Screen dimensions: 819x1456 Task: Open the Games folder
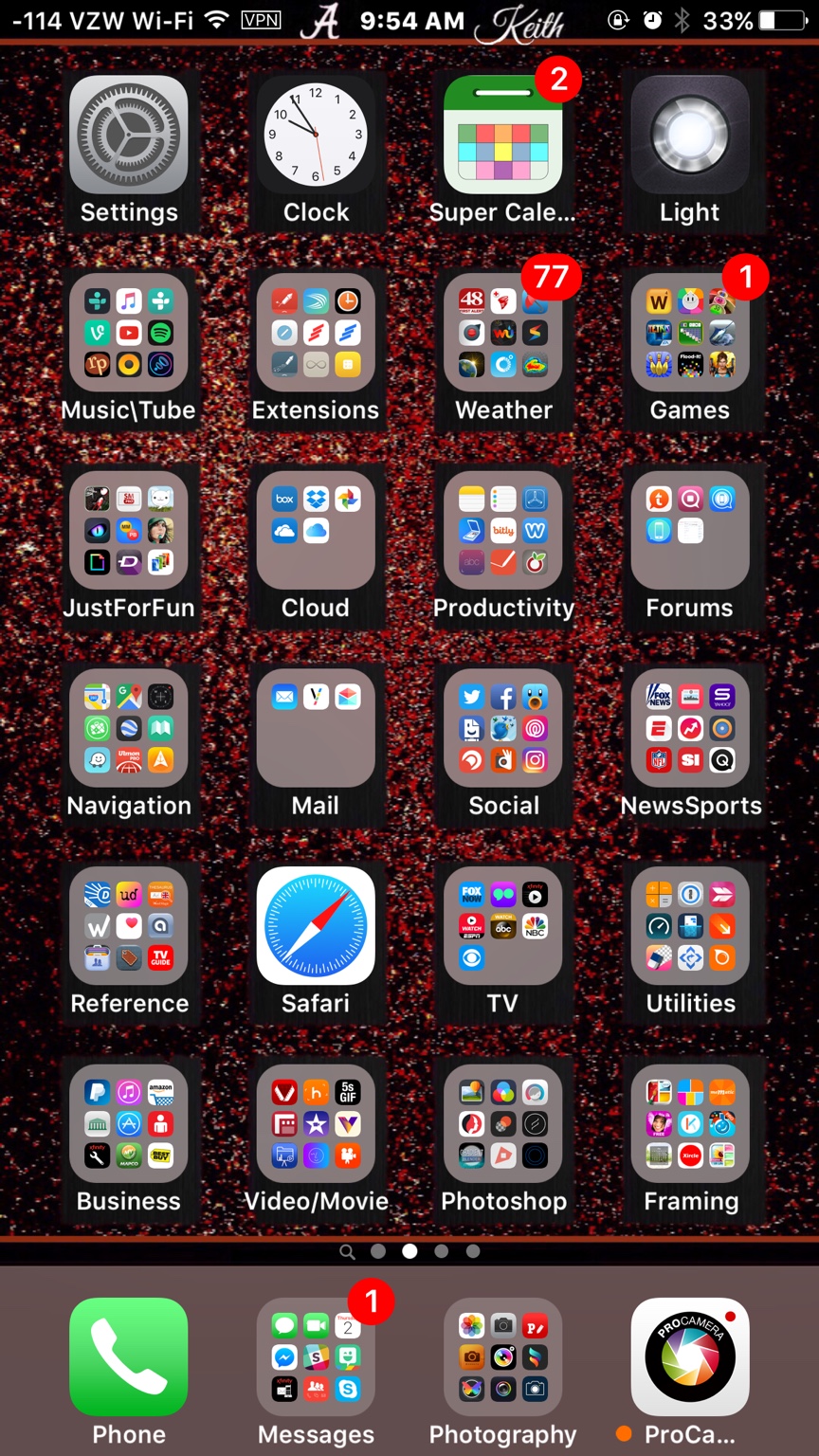tap(690, 332)
